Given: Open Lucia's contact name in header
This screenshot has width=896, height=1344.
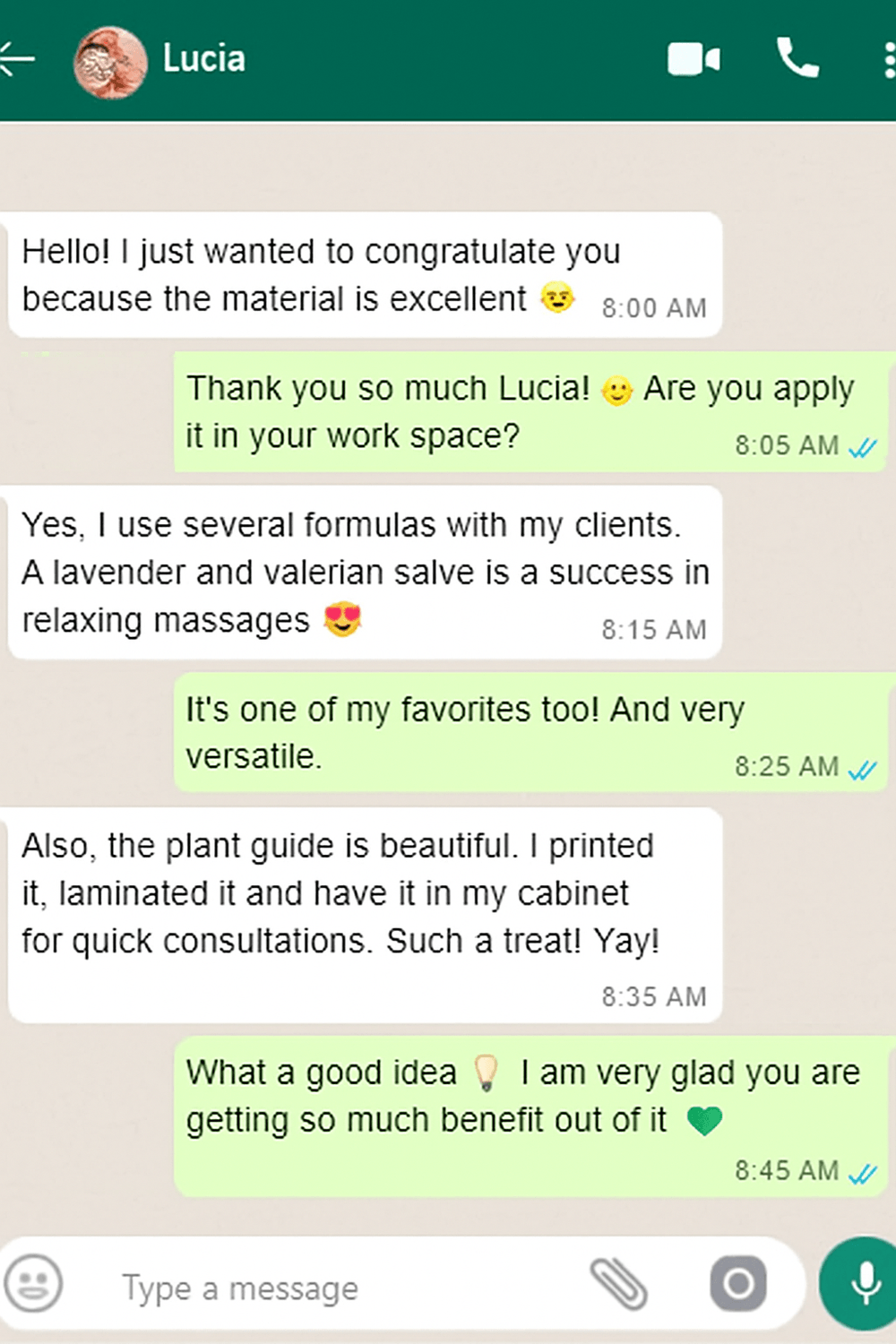Looking at the screenshot, I should pyautogui.click(x=203, y=59).
